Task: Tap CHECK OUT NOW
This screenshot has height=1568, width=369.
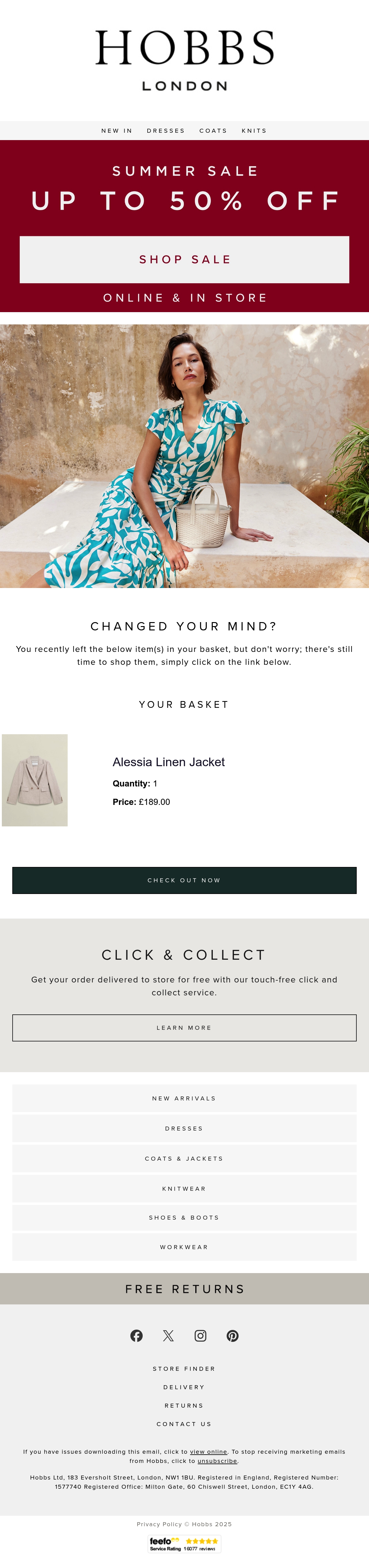Action: [184, 880]
